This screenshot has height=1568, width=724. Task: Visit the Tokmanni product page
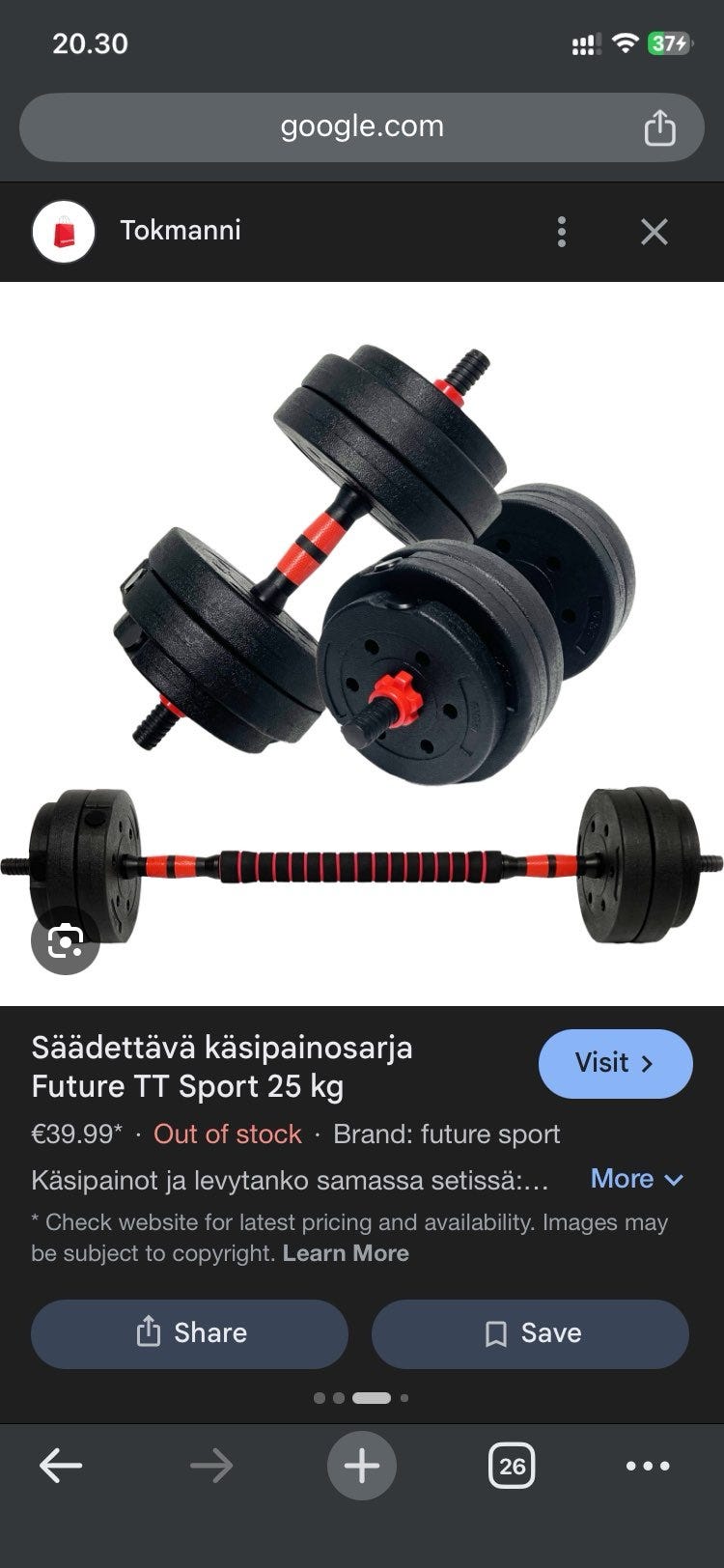pos(615,1063)
